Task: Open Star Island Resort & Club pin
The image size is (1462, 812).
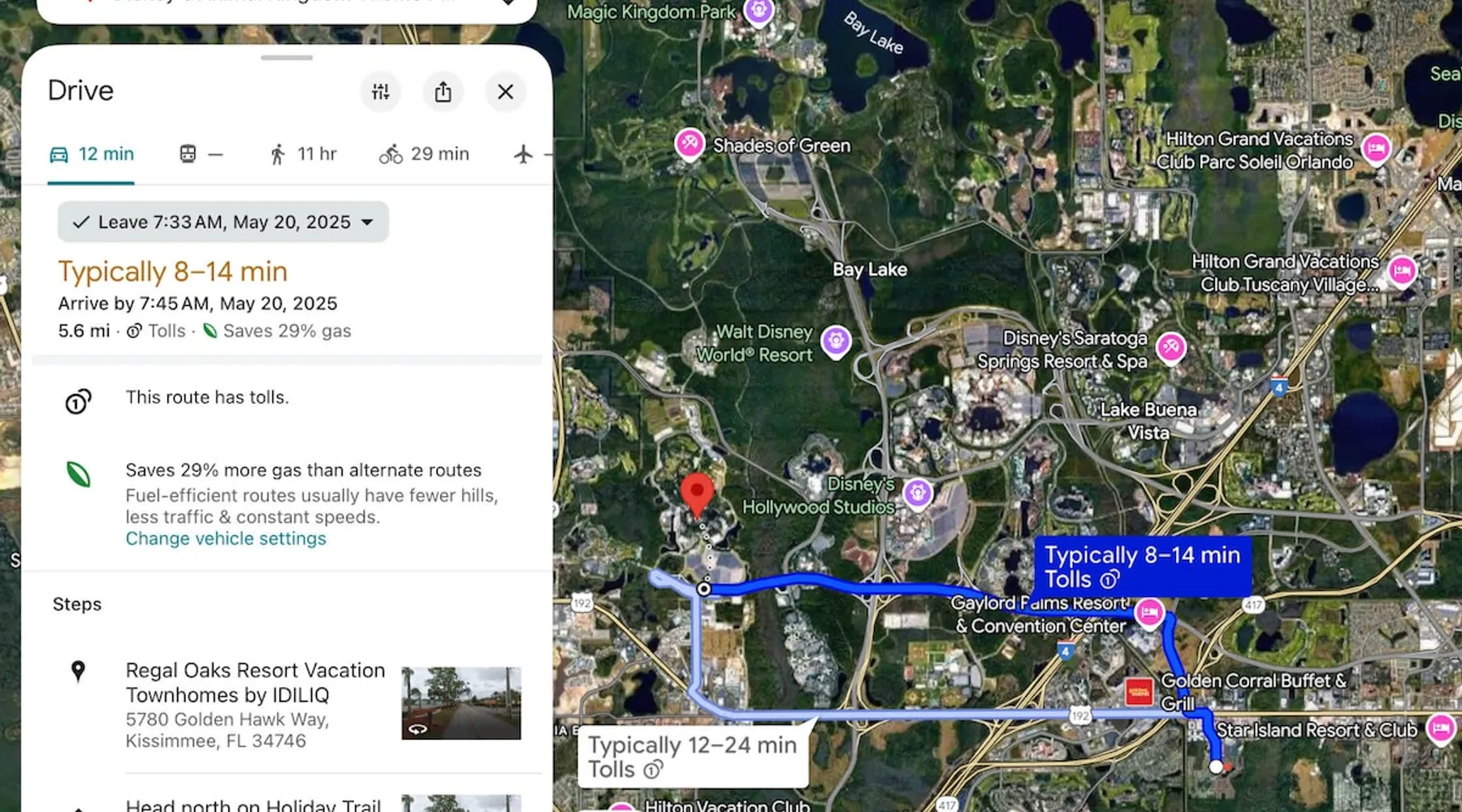Action: point(1441,728)
